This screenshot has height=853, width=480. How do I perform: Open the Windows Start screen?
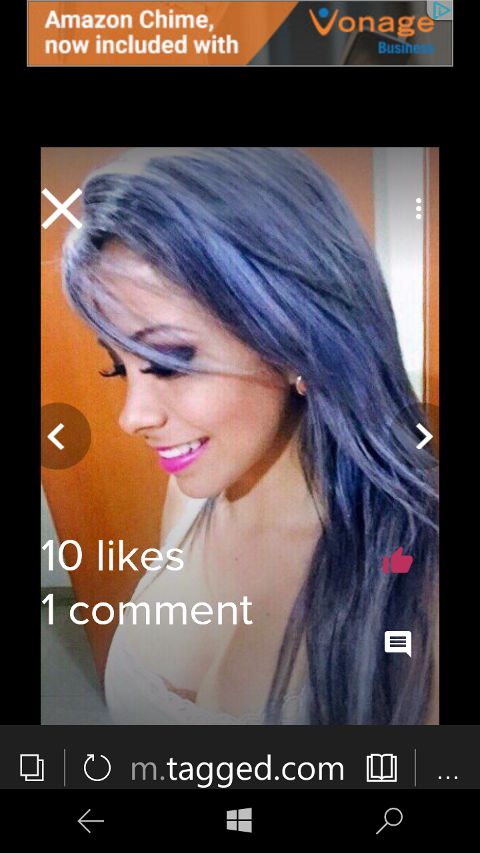coord(239,820)
